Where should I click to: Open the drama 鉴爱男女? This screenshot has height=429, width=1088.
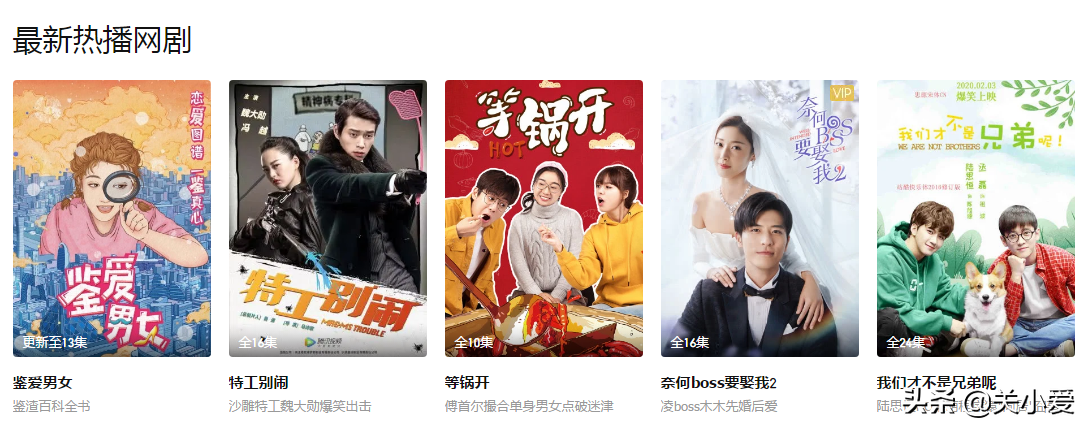click(112, 218)
